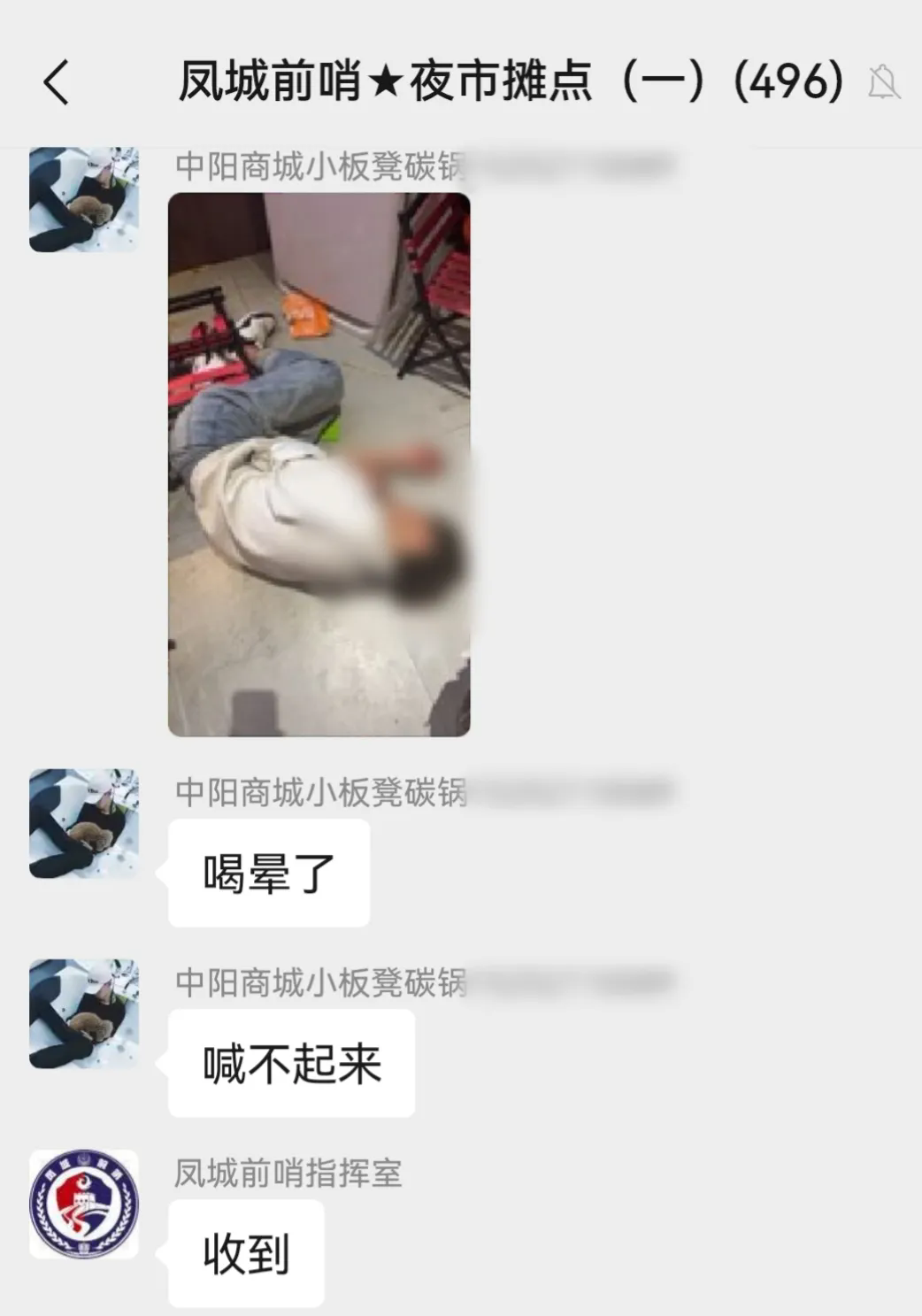The width and height of the screenshot is (922, 1316).
Task: Tap the avatar next to the 喝晕了 message
Action: click(86, 823)
